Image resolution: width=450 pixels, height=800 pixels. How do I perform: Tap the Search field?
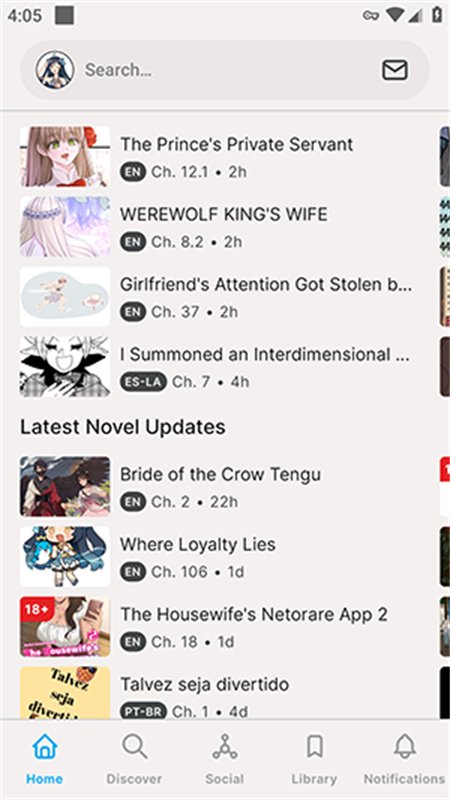pos(225,70)
